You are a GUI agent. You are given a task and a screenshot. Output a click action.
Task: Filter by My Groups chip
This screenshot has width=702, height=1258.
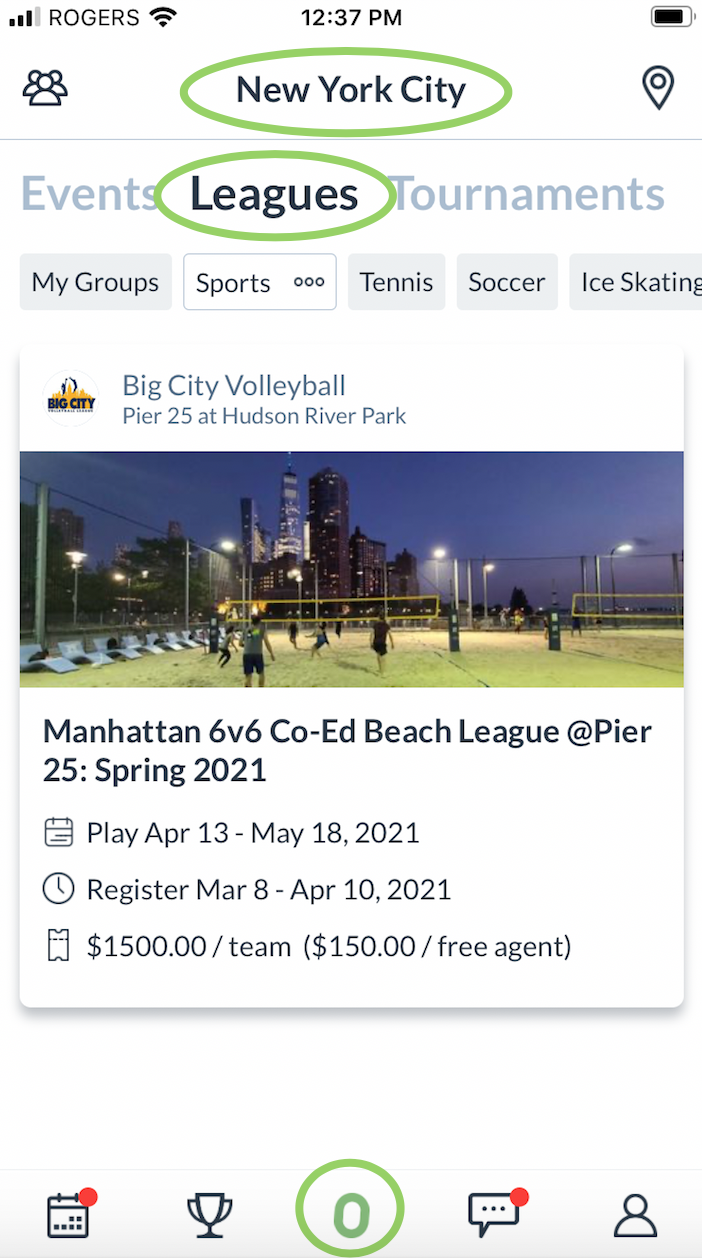(x=95, y=282)
